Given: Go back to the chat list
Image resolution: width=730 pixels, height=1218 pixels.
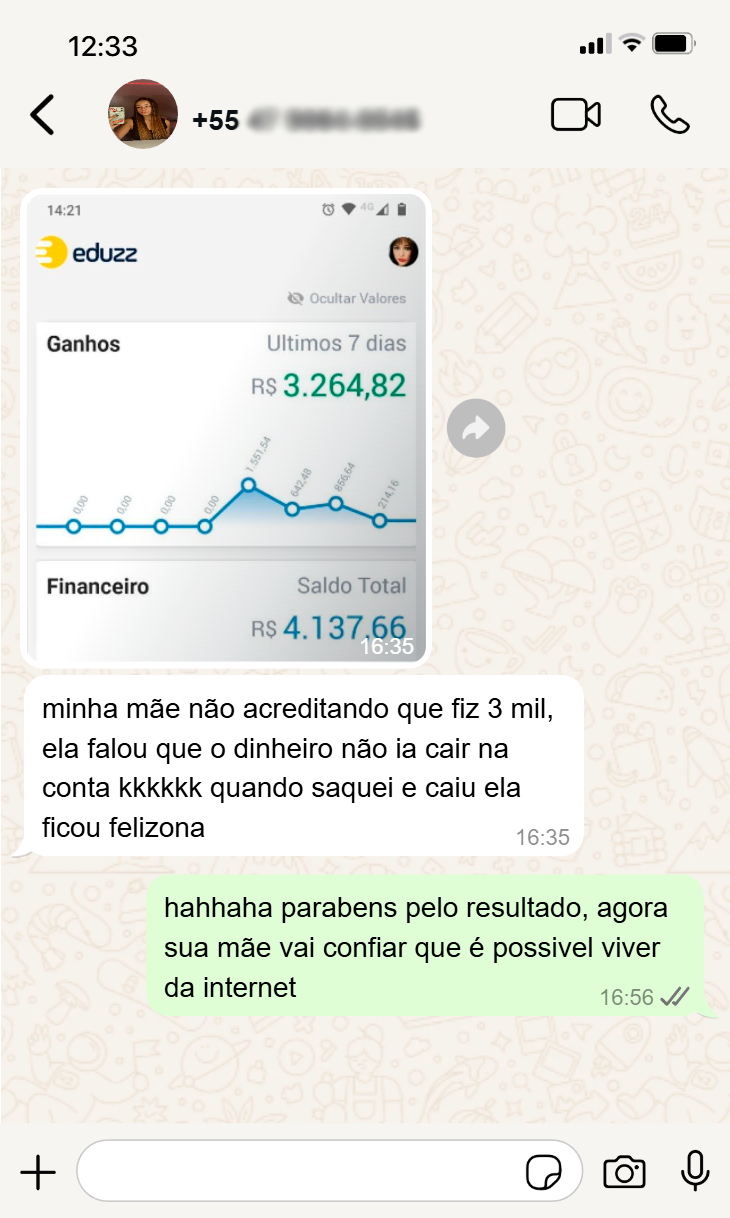Looking at the screenshot, I should (x=42, y=115).
